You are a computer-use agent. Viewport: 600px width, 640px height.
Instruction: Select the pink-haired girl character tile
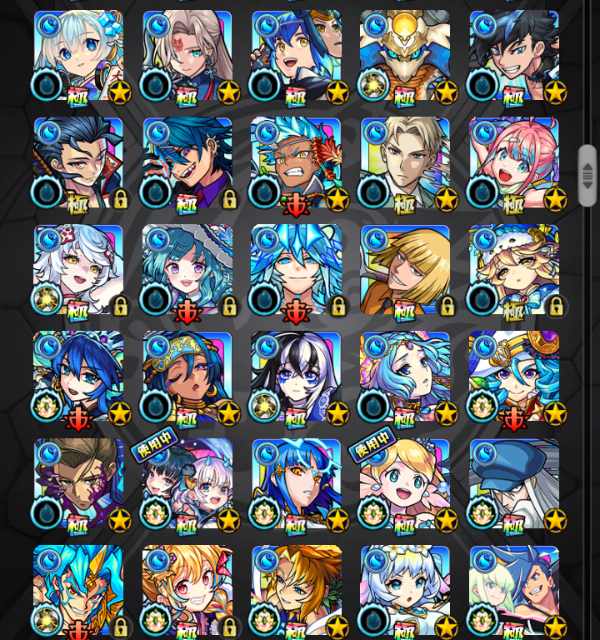(514, 163)
